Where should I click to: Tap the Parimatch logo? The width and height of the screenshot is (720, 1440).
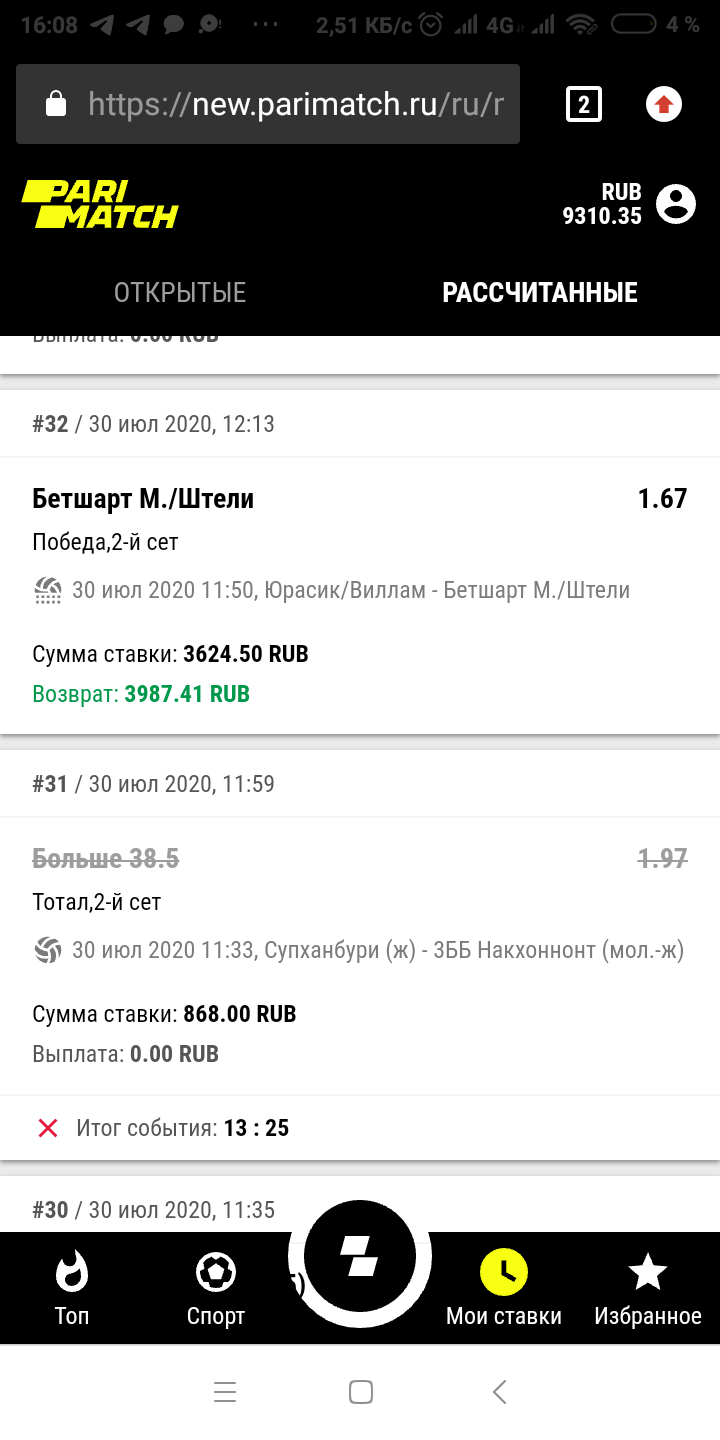pyautogui.click(x=100, y=204)
